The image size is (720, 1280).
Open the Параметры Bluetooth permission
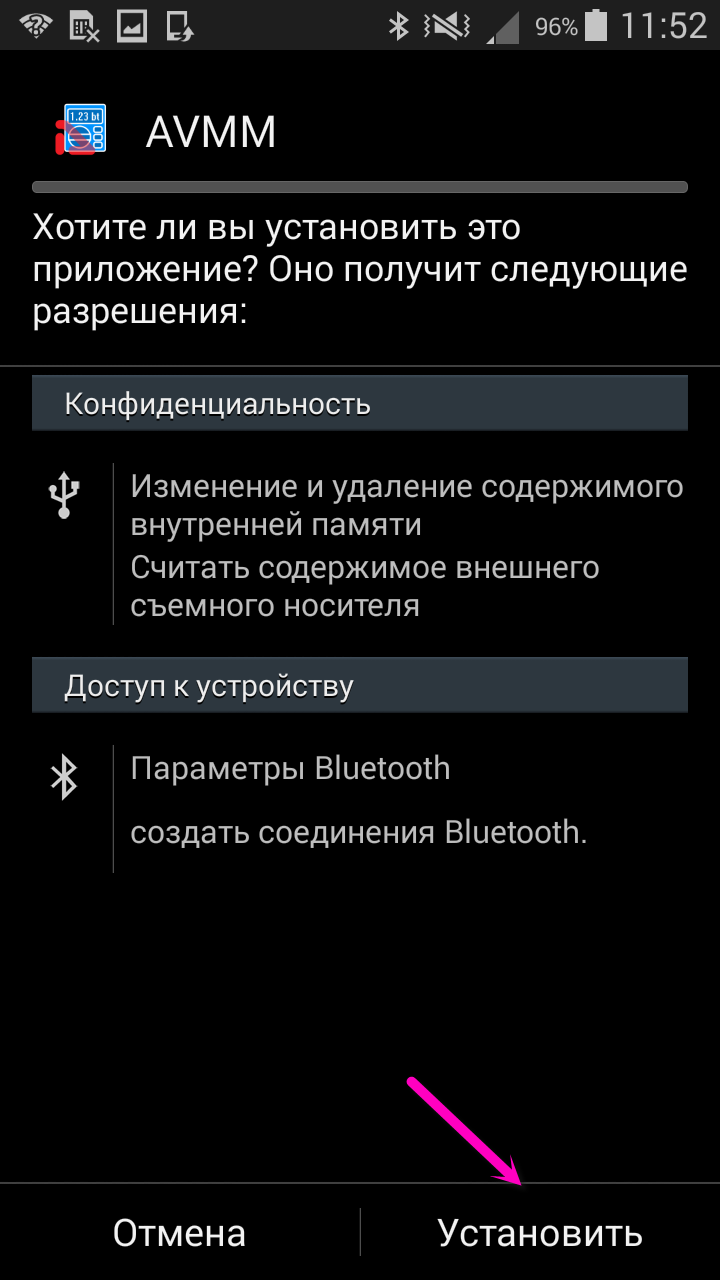click(291, 768)
